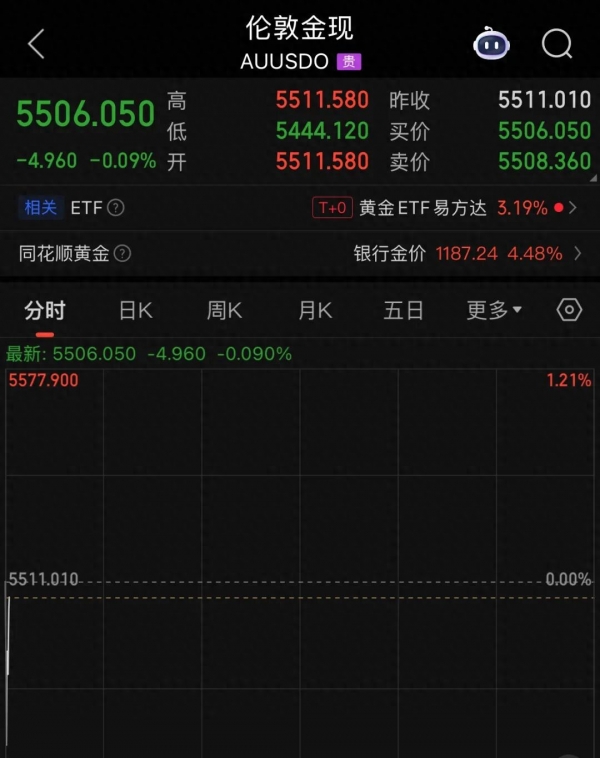Go back using the top-left arrow
This screenshot has height=758, width=600.
[x=36, y=44]
